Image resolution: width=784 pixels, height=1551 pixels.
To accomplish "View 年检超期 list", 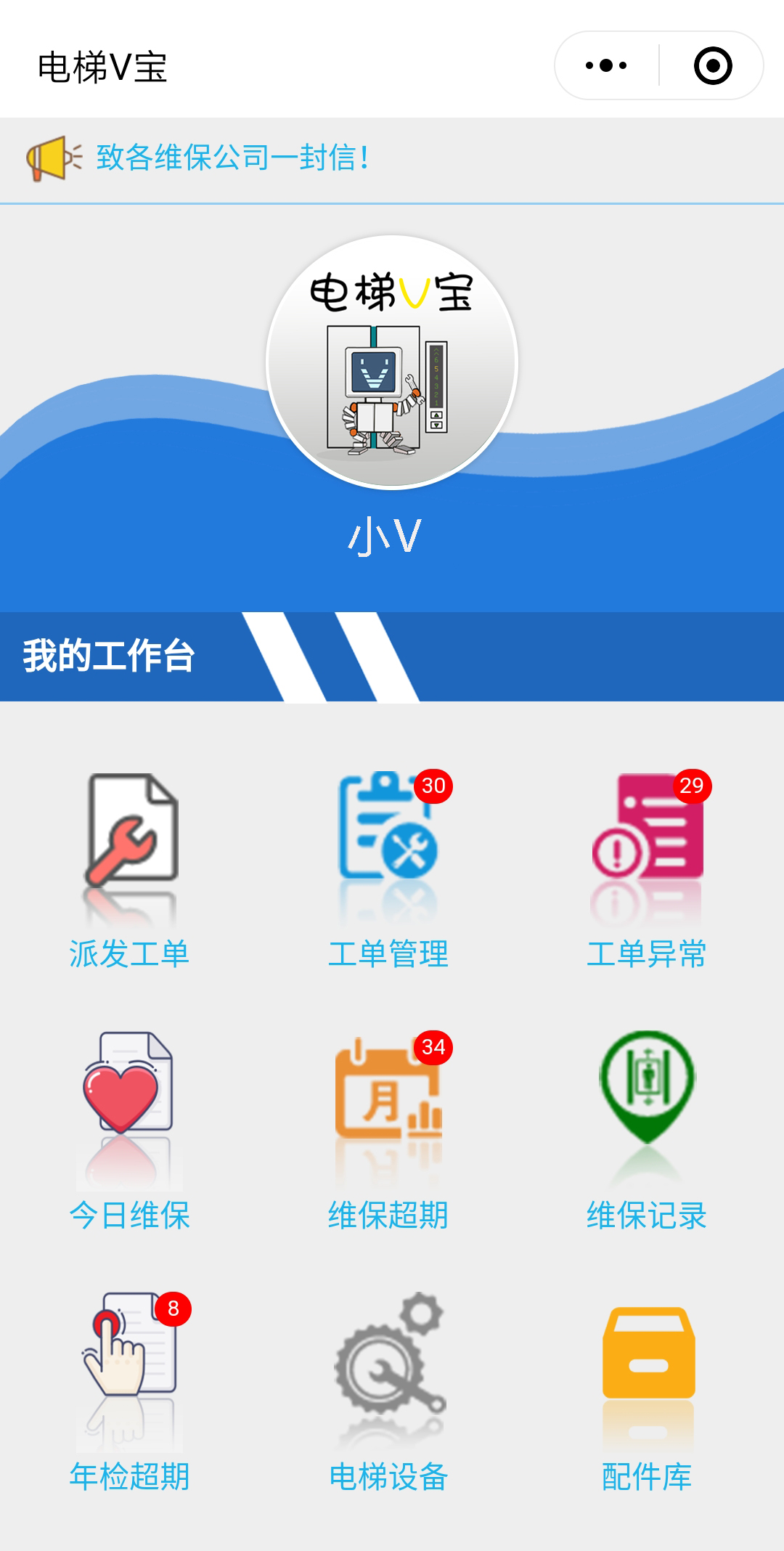I will pyautogui.click(x=130, y=1393).
